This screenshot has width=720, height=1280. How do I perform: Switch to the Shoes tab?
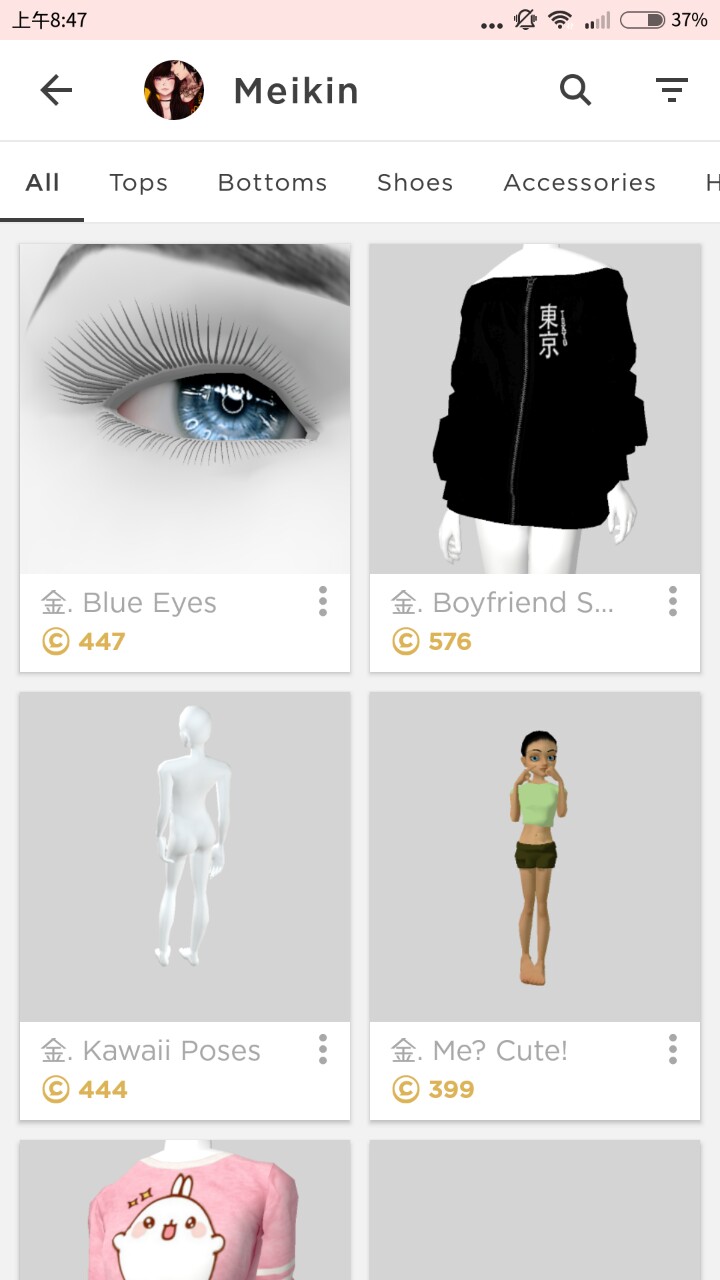[415, 183]
